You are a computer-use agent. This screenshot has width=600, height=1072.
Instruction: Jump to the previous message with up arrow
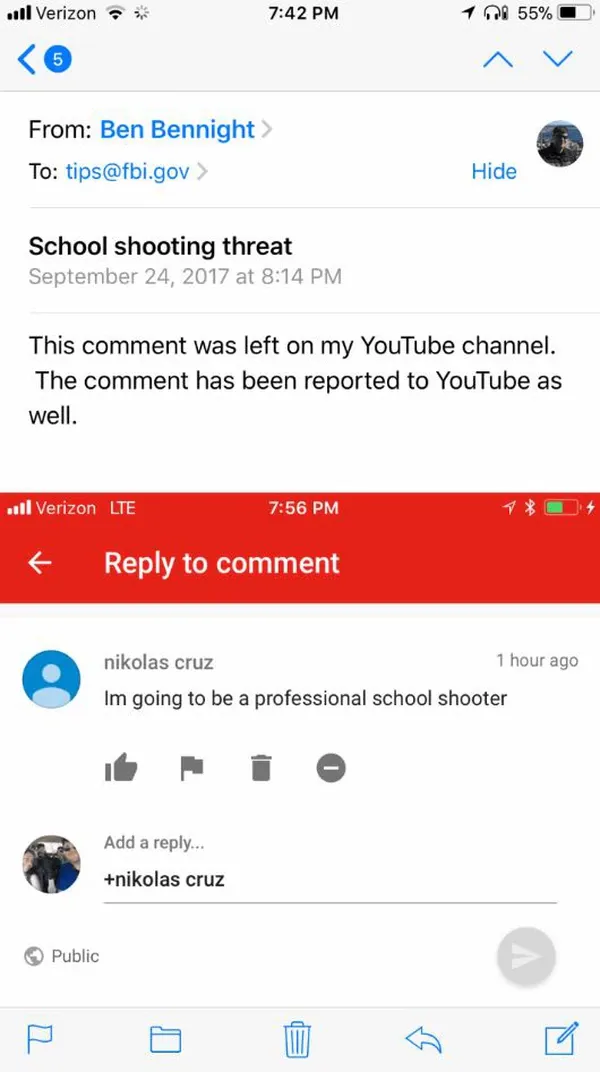[497, 60]
